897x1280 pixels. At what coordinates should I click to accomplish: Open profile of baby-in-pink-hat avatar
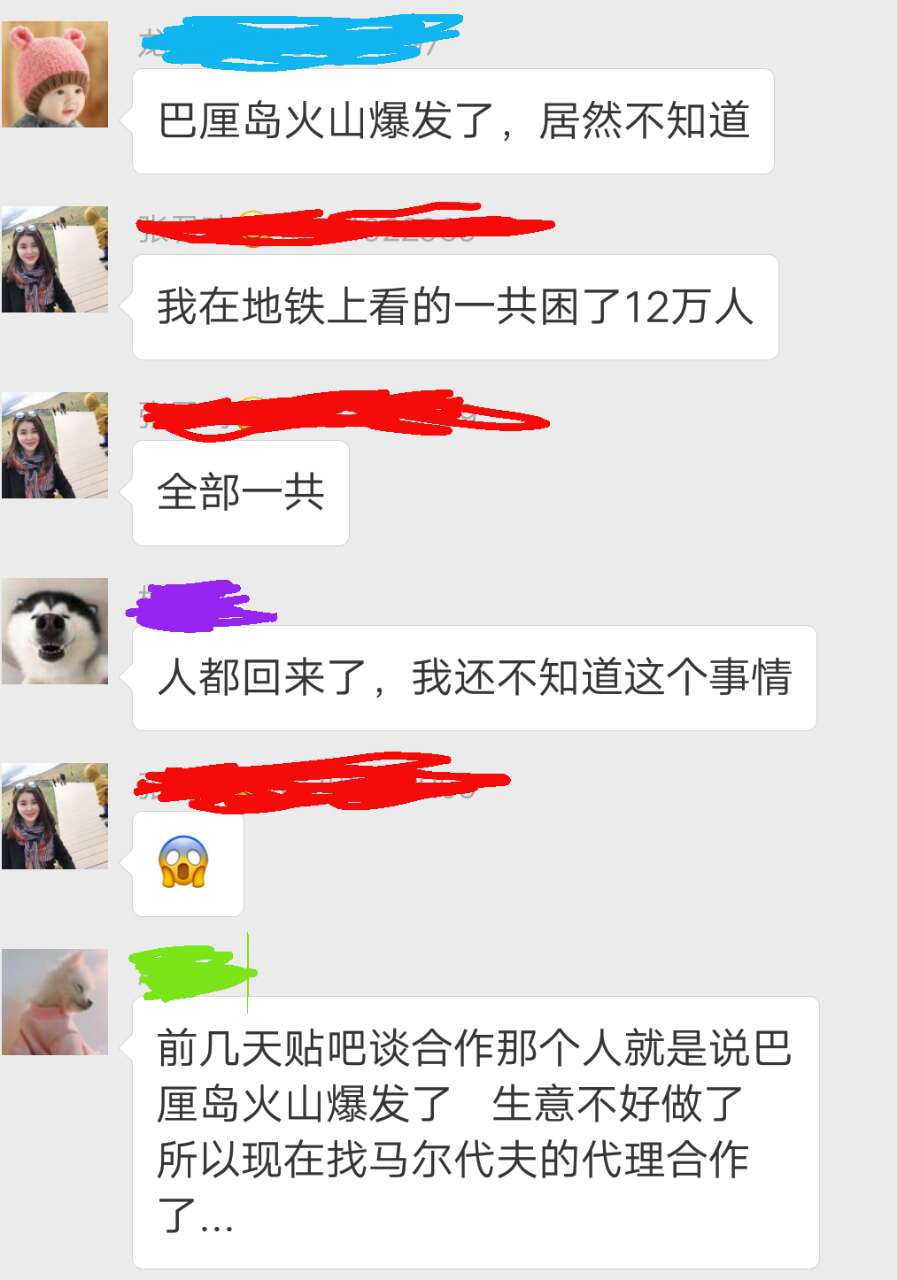55,74
